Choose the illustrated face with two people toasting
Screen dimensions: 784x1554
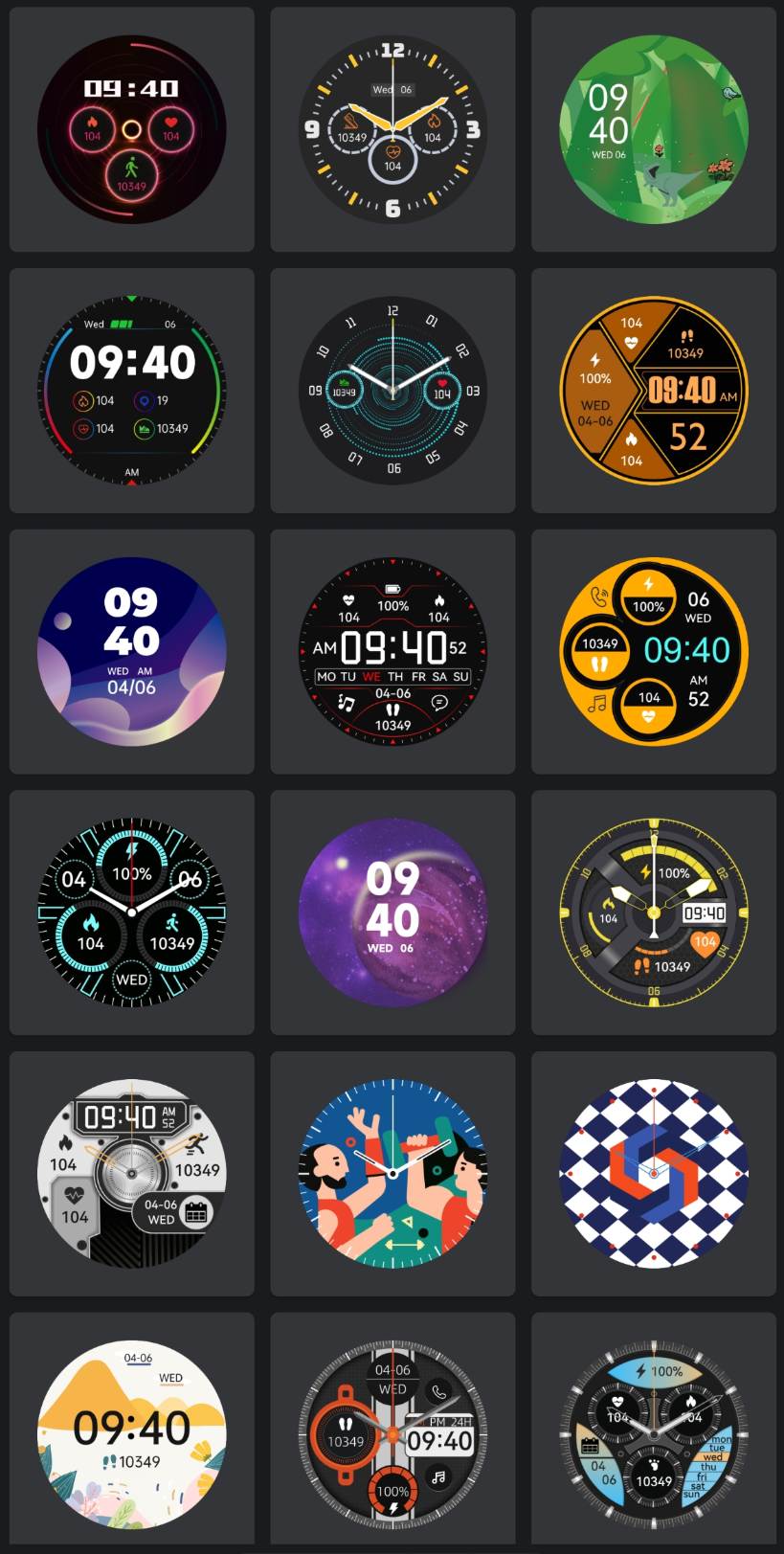tap(392, 1173)
